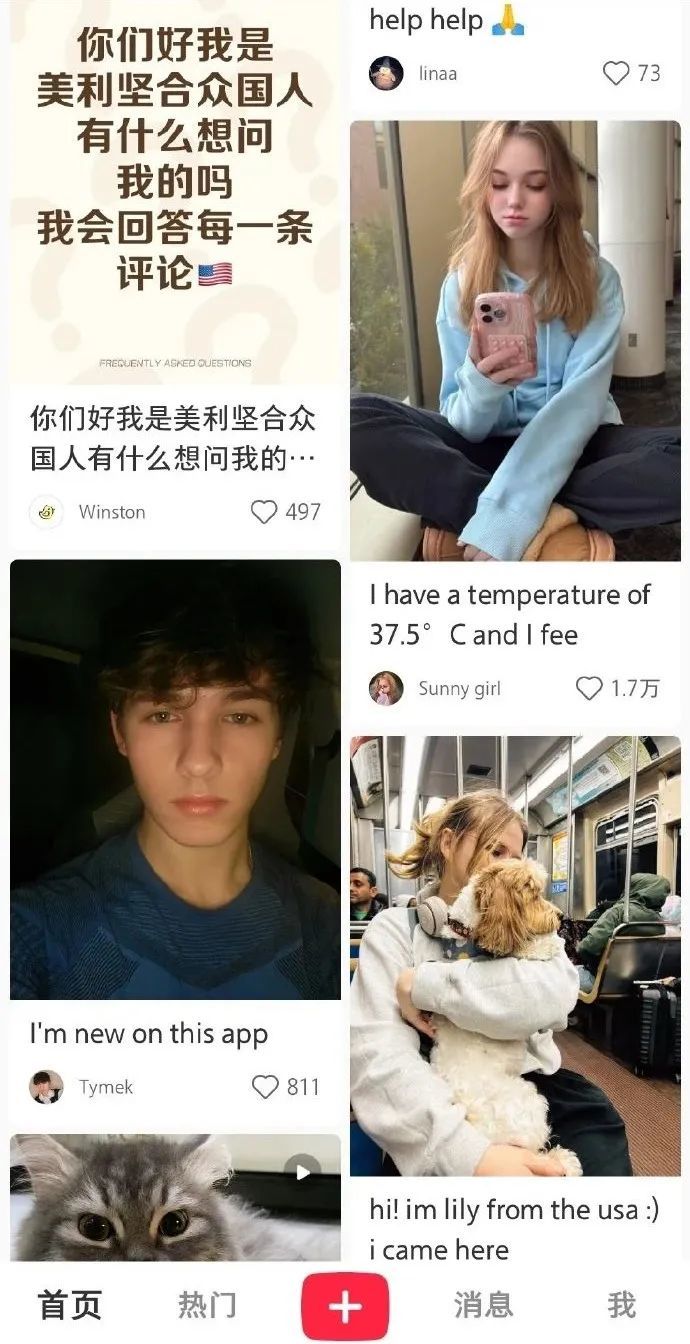Open Sunny girl's temperature 37.5°C post
This screenshot has width=690, height=1344.
coord(515,340)
